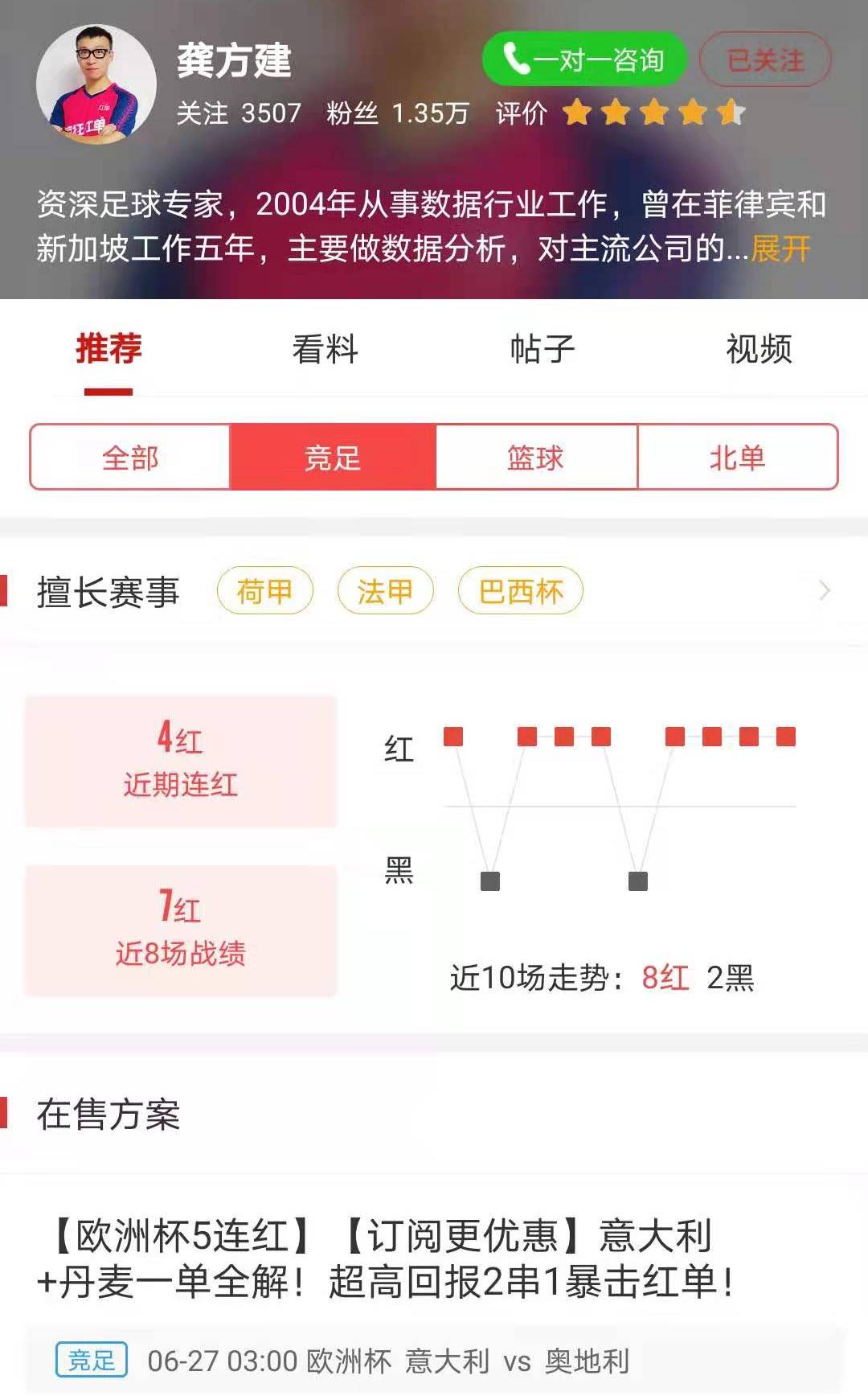Tap the 法甲 league chip
This screenshot has height=1396, width=868.
pyautogui.click(x=385, y=592)
